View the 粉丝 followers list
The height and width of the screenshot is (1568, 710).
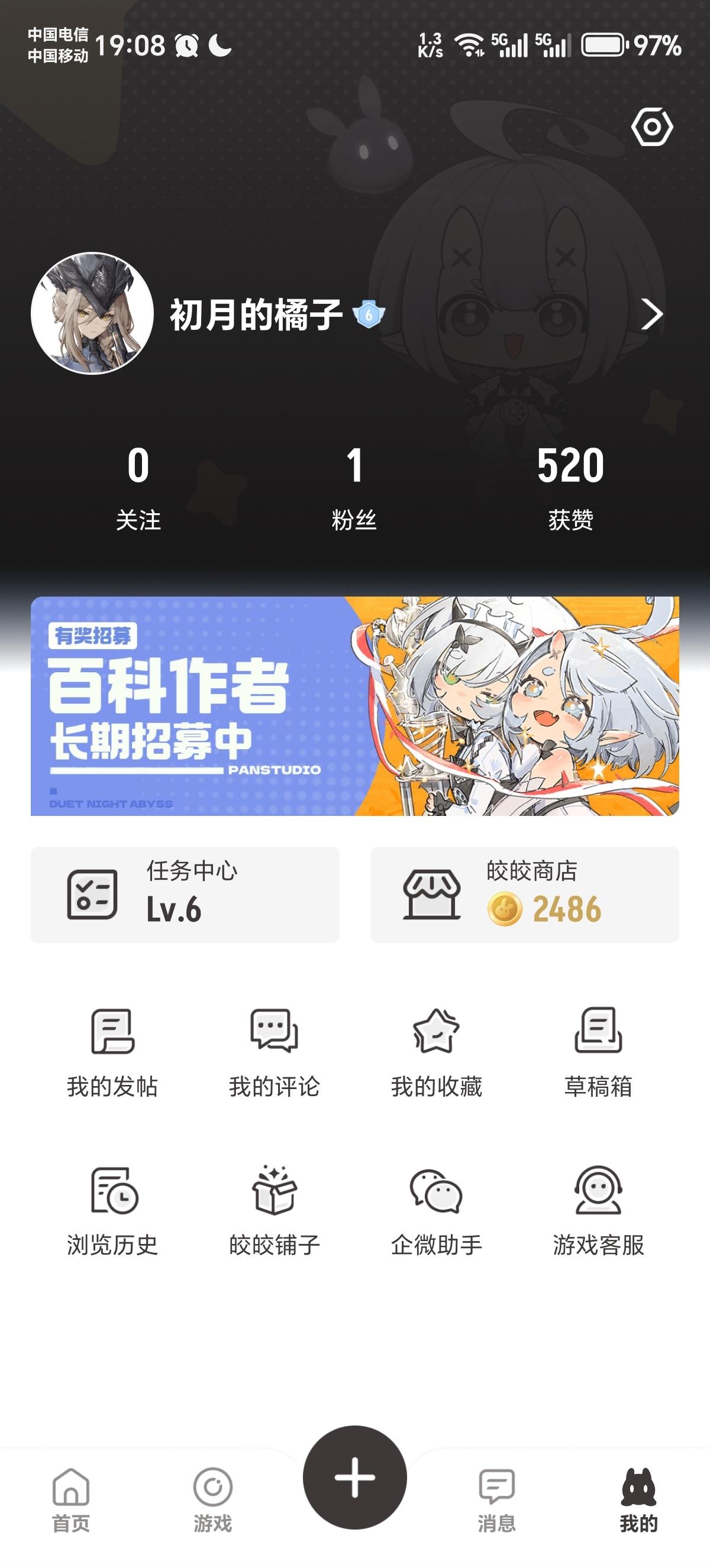[354, 488]
